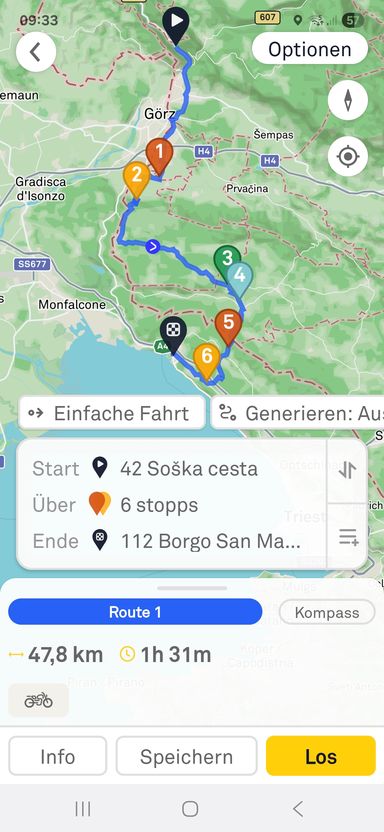Open the Optionen menu
This screenshot has height=832, width=384.
tap(310, 49)
